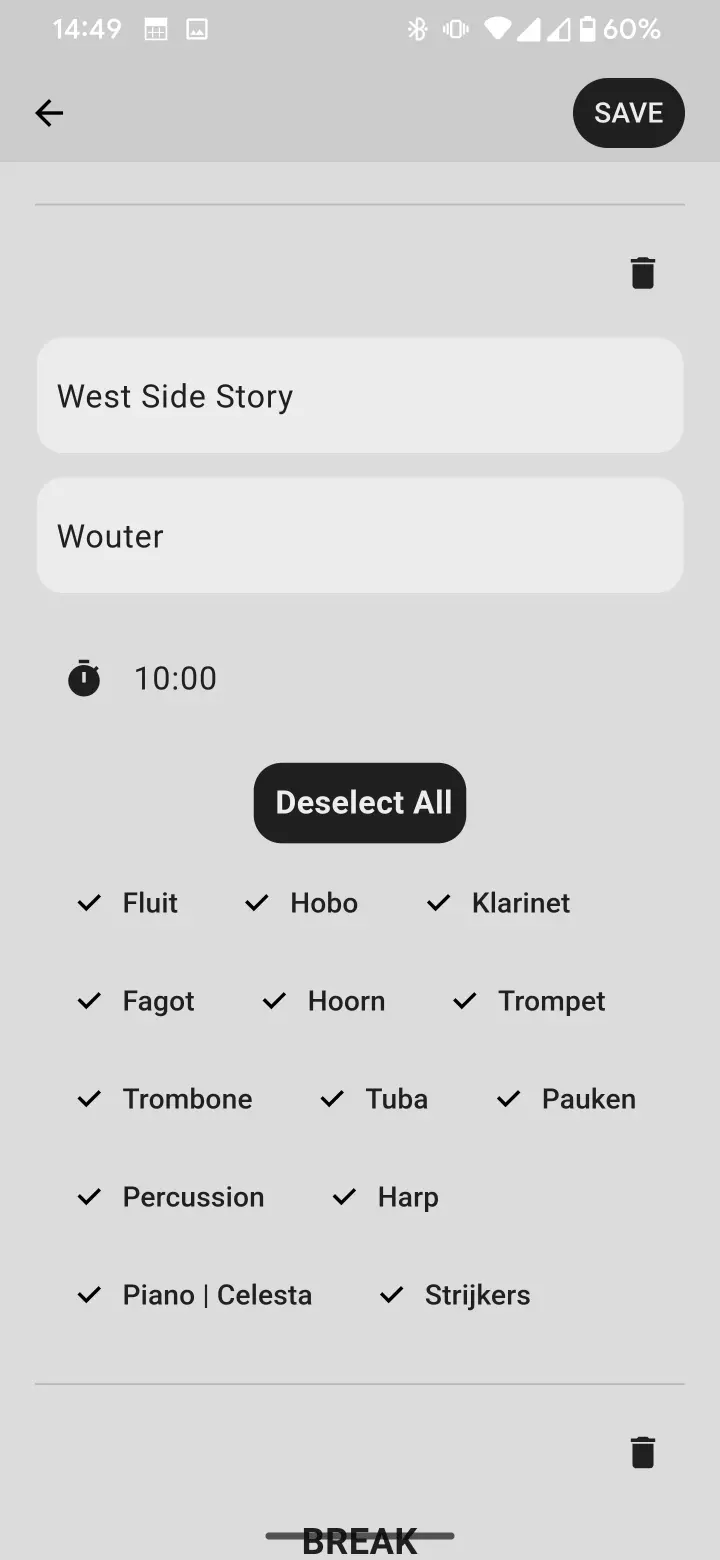
Task: Edit the West Side Story title field
Action: coord(360,396)
